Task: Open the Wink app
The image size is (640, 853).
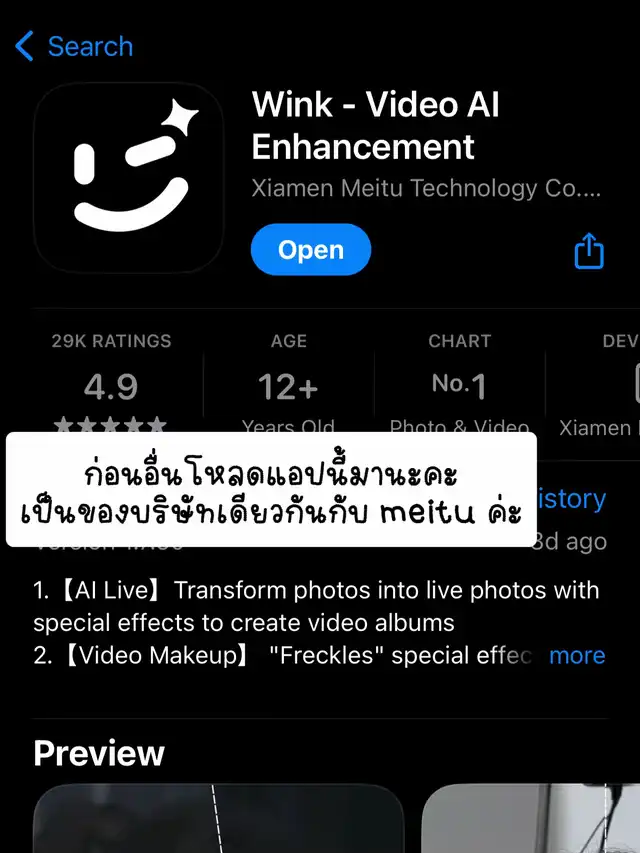Action: pyautogui.click(x=310, y=250)
